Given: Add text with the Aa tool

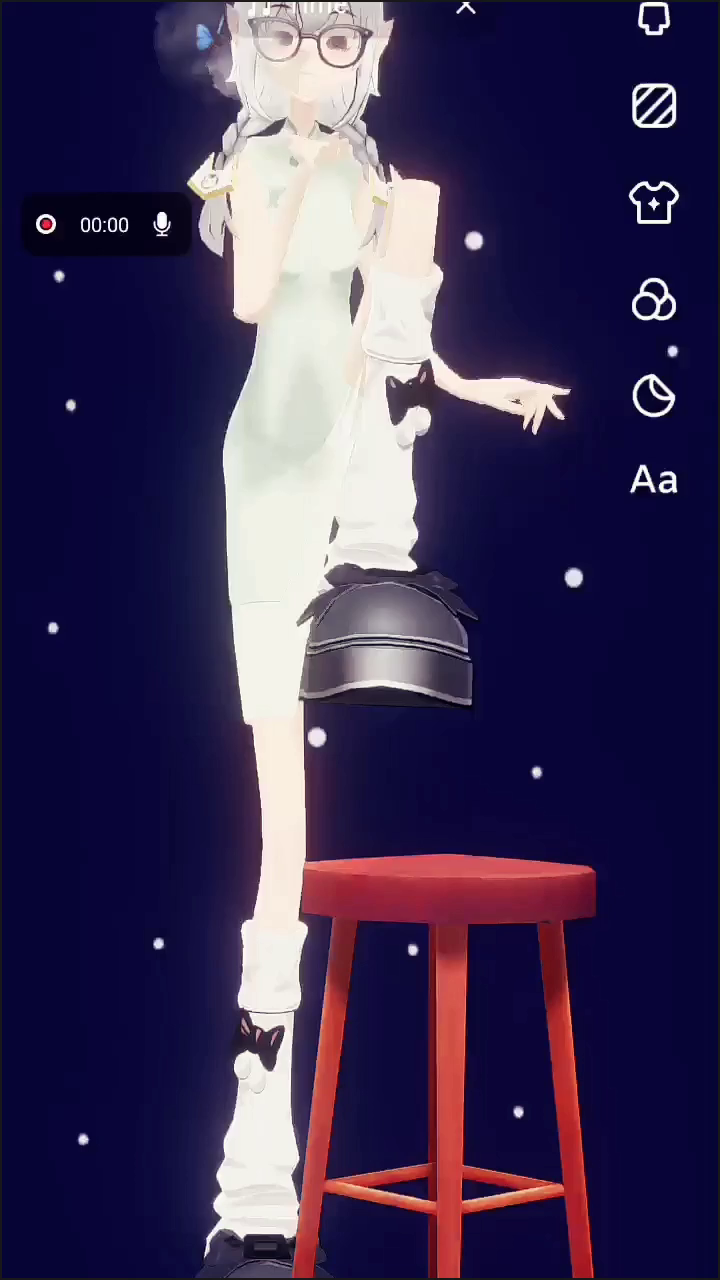Looking at the screenshot, I should click(654, 481).
